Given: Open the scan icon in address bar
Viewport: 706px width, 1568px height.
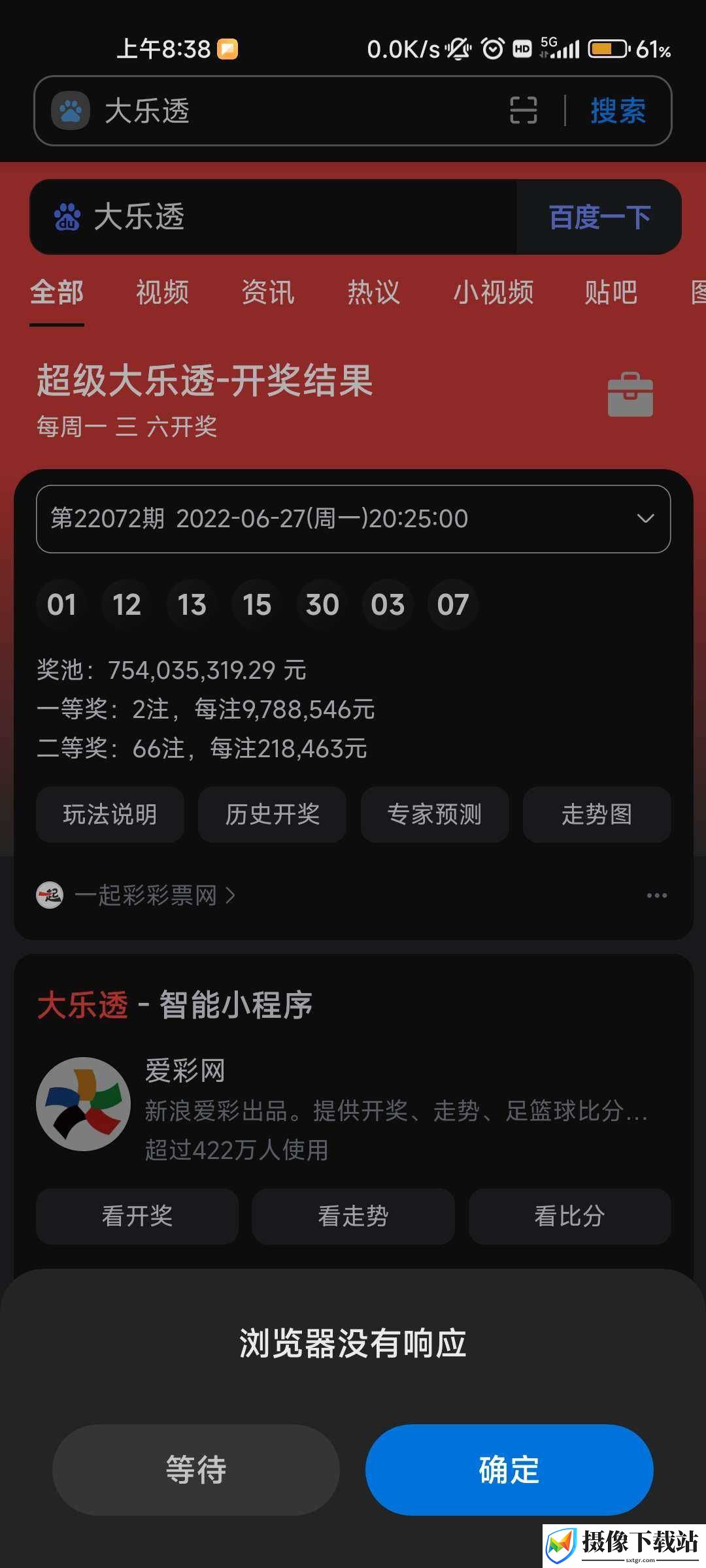Looking at the screenshot, I should coord(524,110).
